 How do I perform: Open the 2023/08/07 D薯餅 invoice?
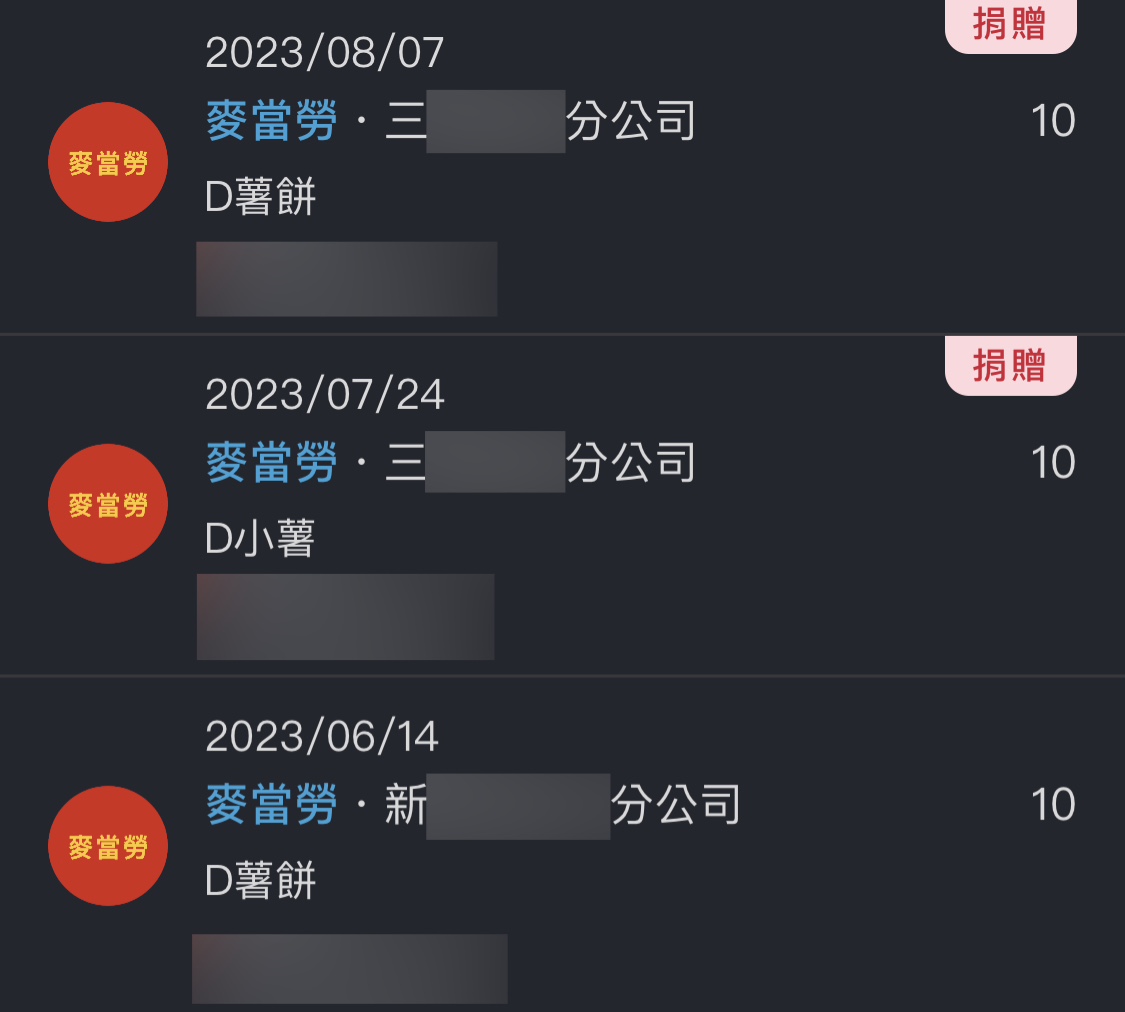point(560,165)
